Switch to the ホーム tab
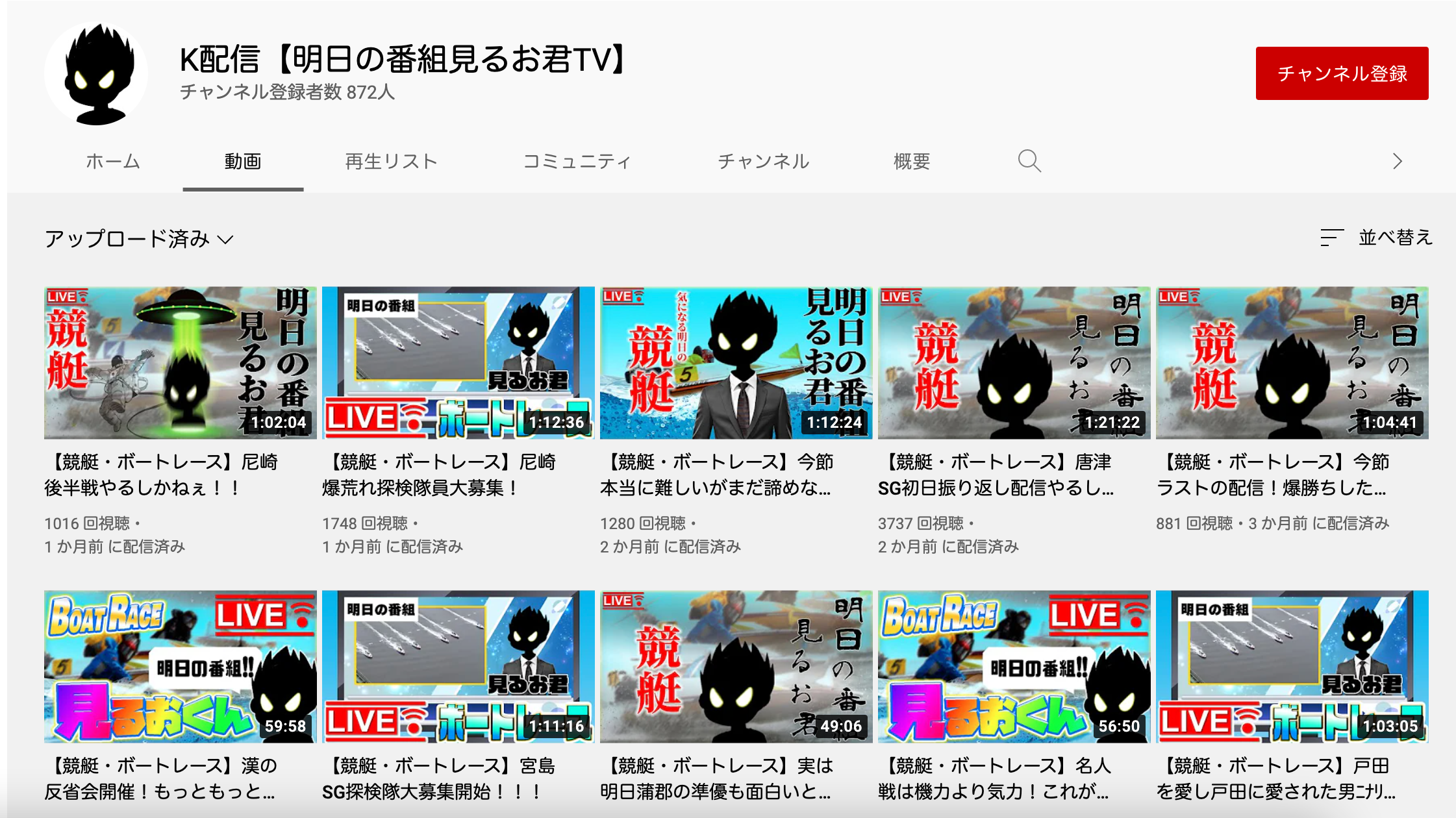The width and height of the screenshot is (1456, 818). click(113, 161)
